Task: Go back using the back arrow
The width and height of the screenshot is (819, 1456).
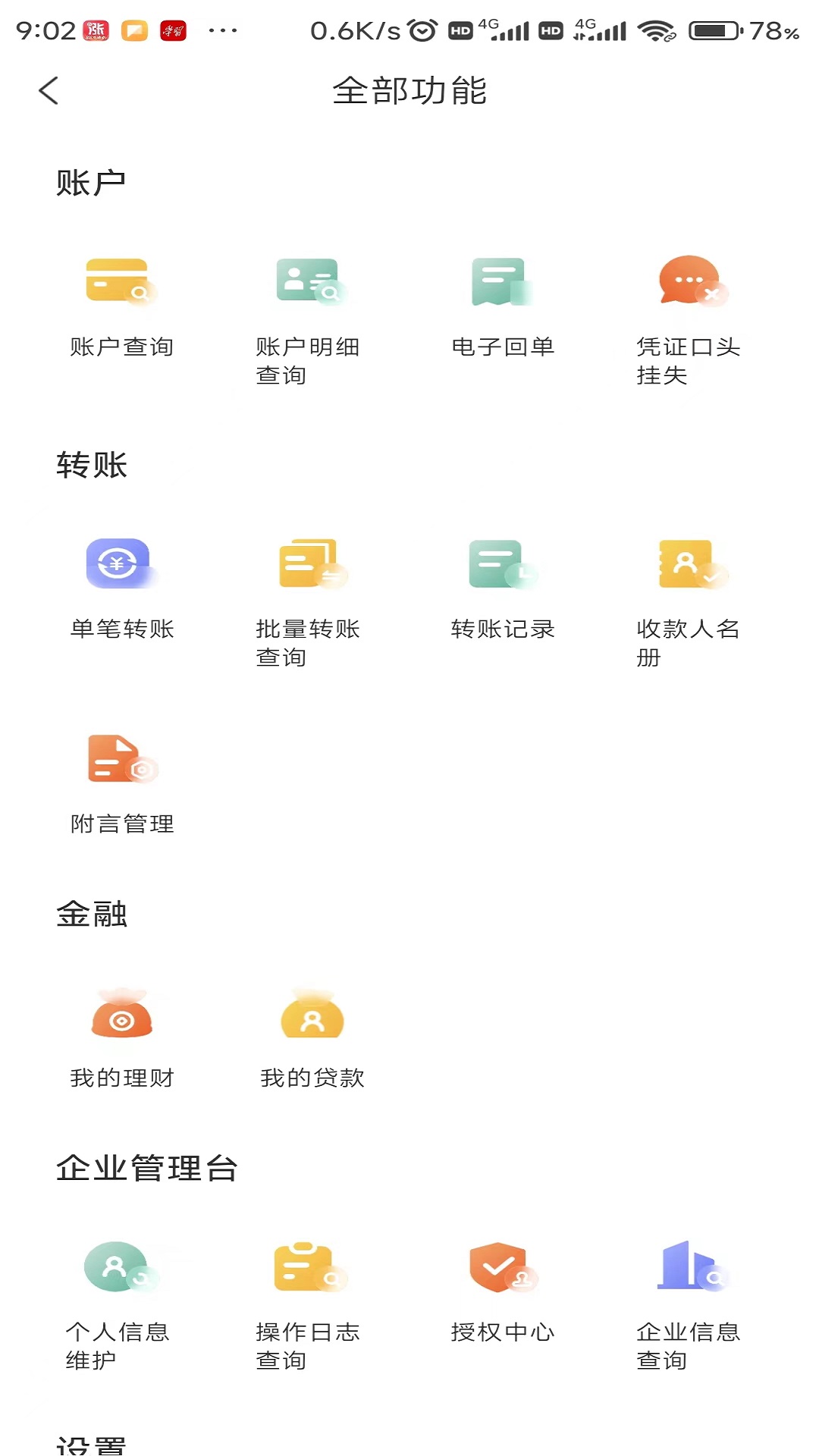Action: [x=49, y=89]
